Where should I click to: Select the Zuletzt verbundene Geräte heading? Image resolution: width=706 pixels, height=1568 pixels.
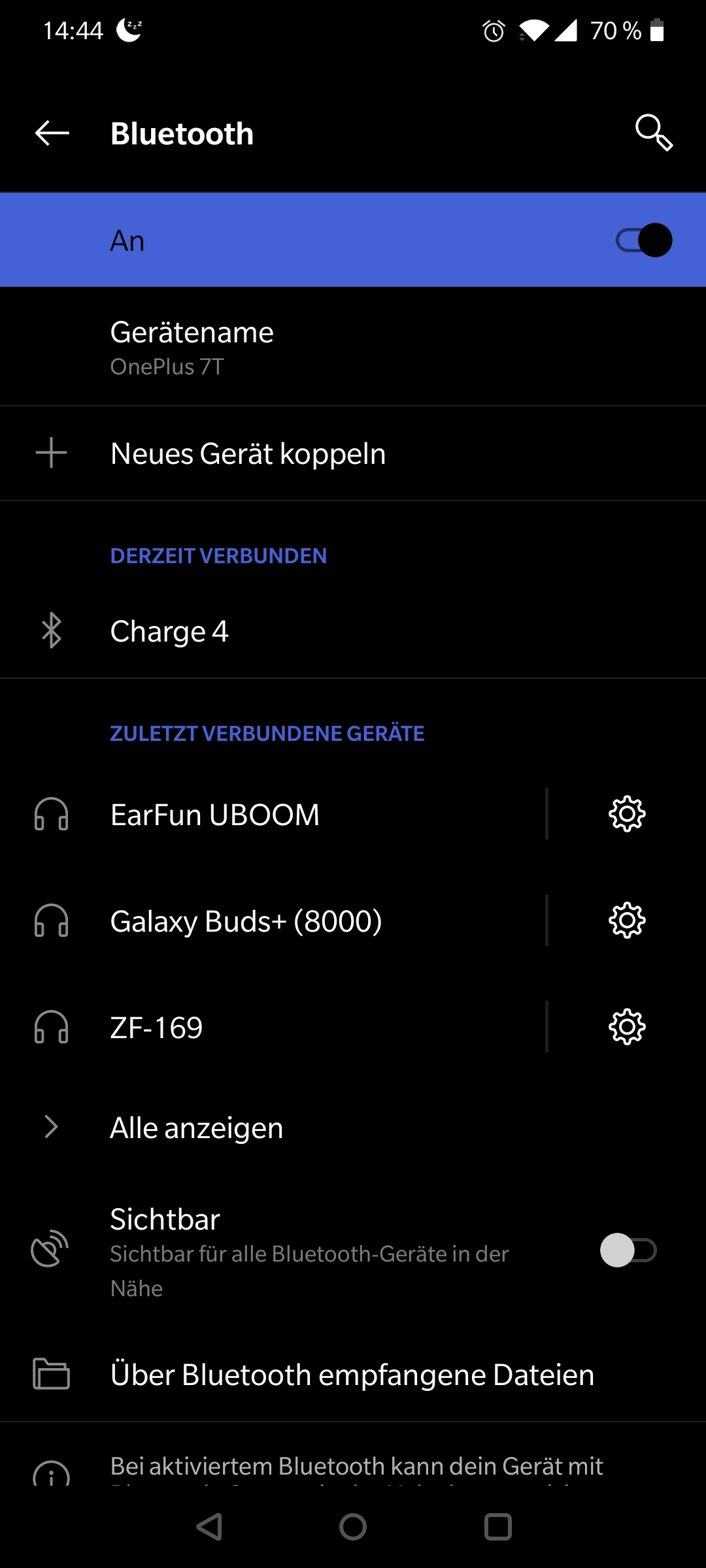pos(267,734)
